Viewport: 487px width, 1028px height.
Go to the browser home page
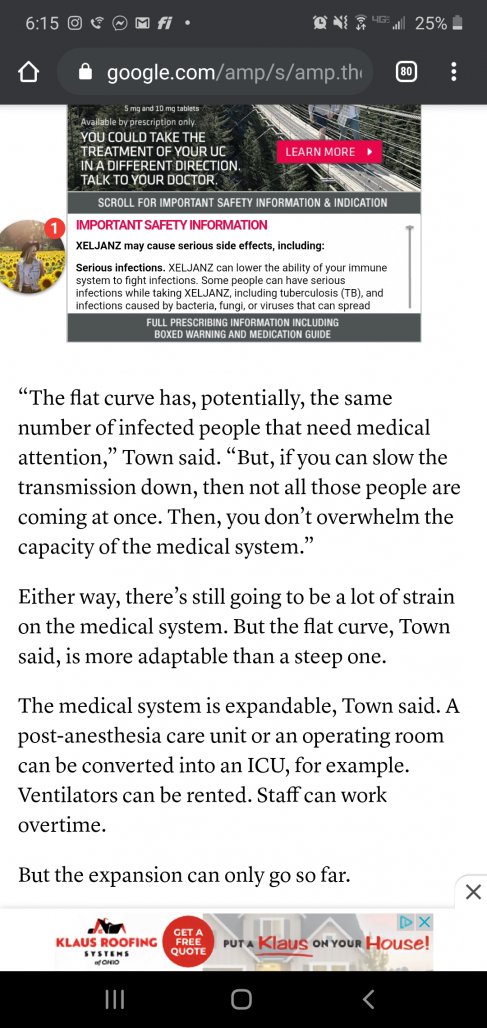tap(28, 72)
